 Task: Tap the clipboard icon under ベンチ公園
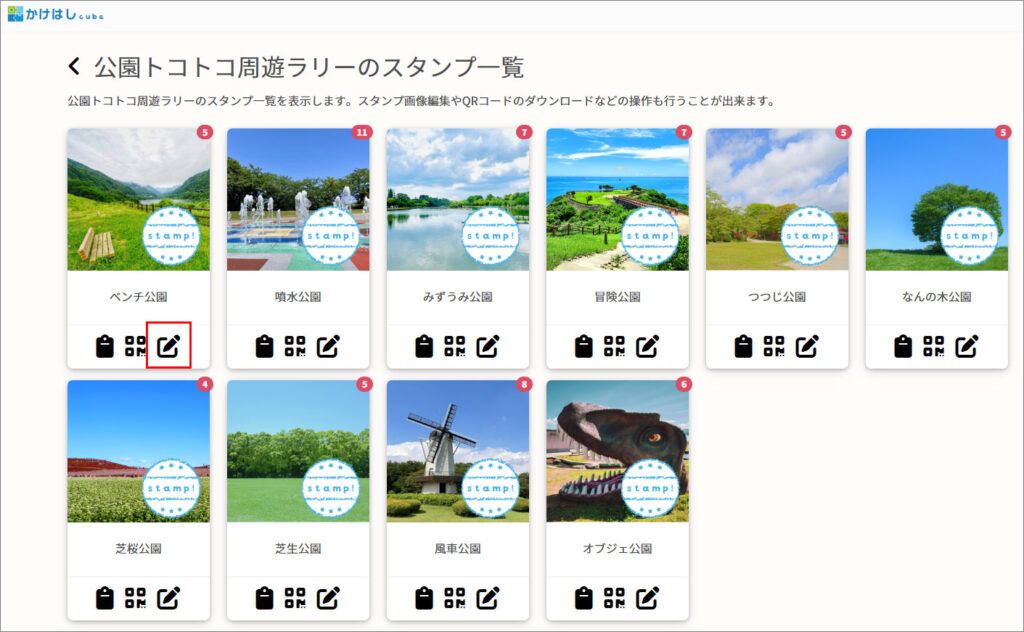(104, 347)
